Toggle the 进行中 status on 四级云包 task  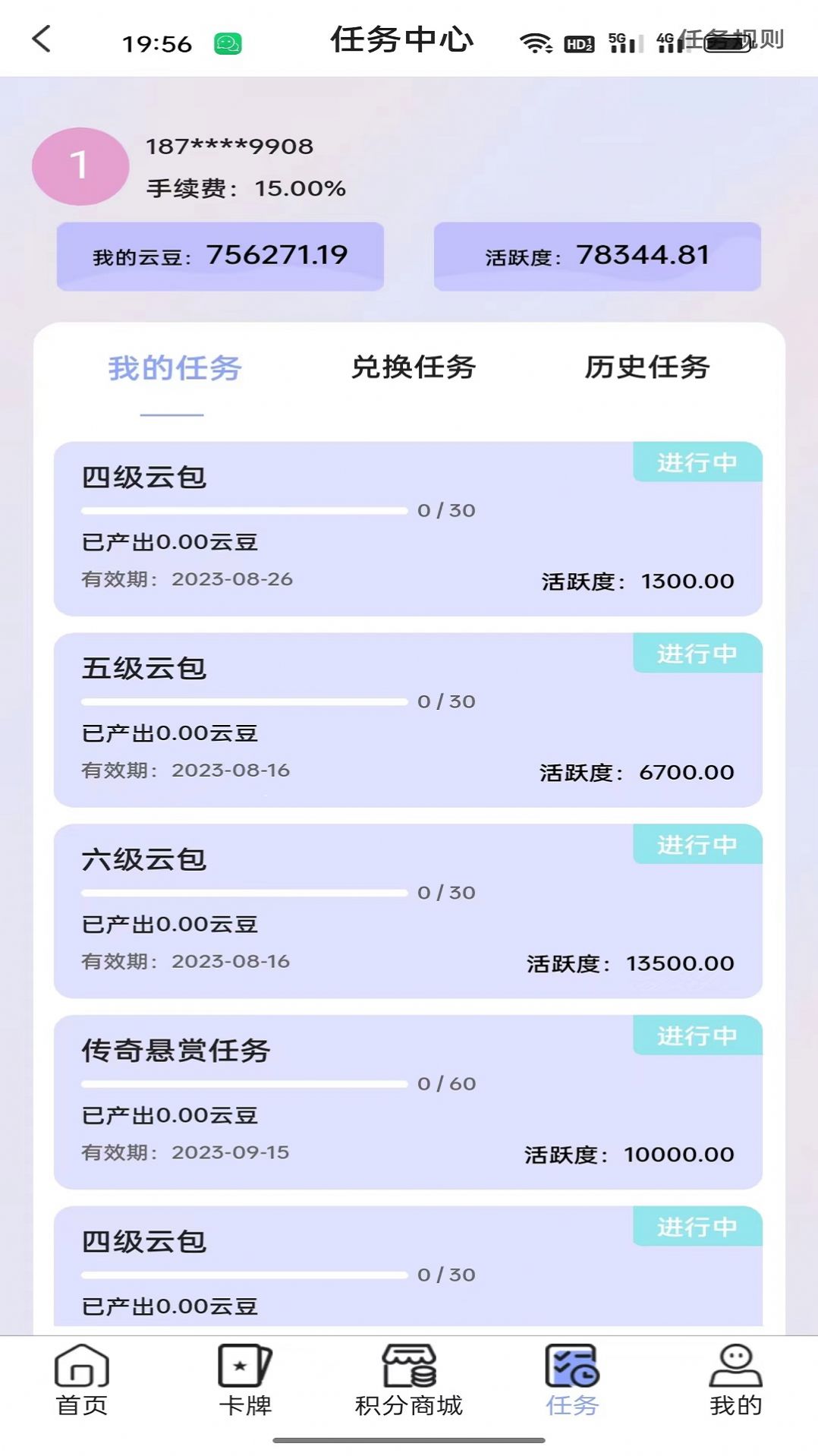[x=696, y=463]
